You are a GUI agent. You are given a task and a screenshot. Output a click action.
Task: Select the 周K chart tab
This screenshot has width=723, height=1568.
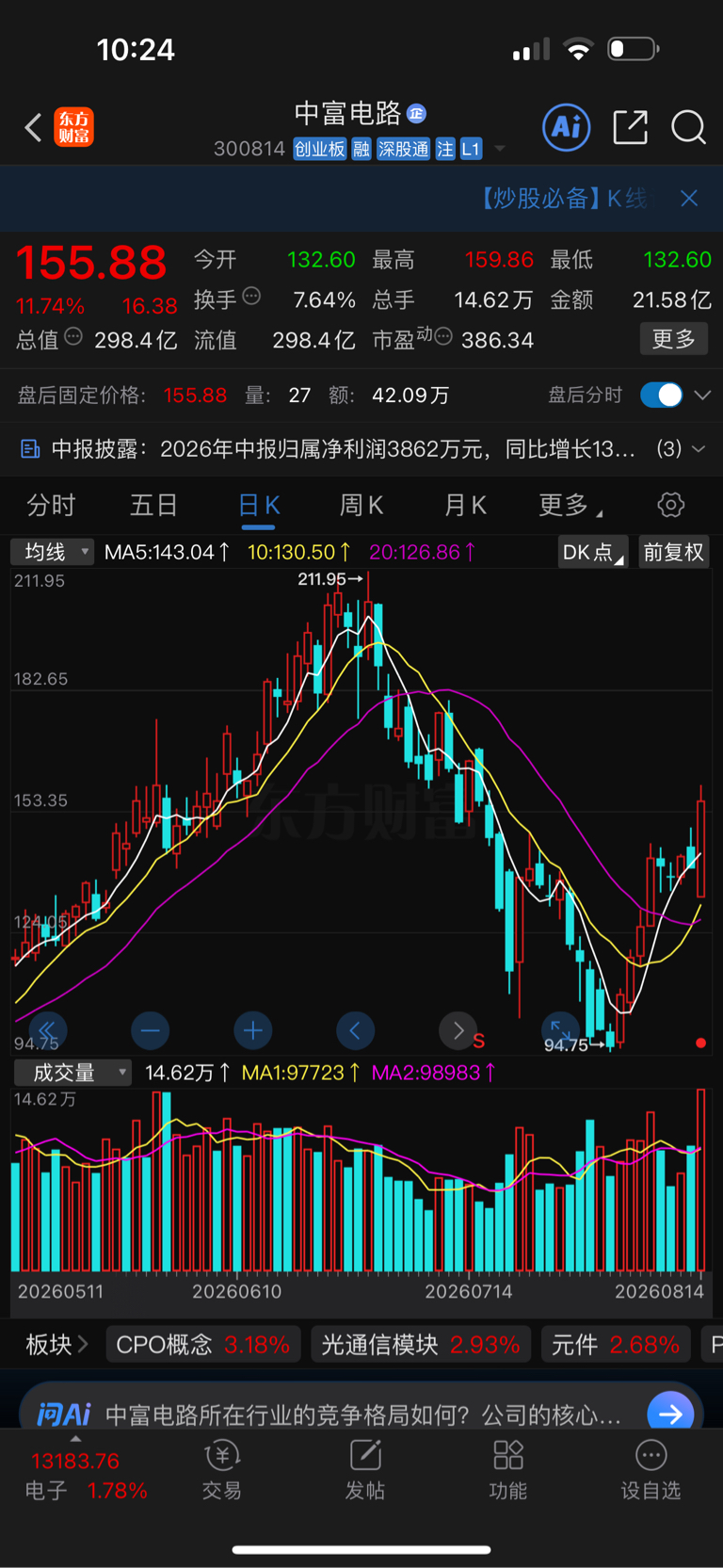tap(361, 506)
